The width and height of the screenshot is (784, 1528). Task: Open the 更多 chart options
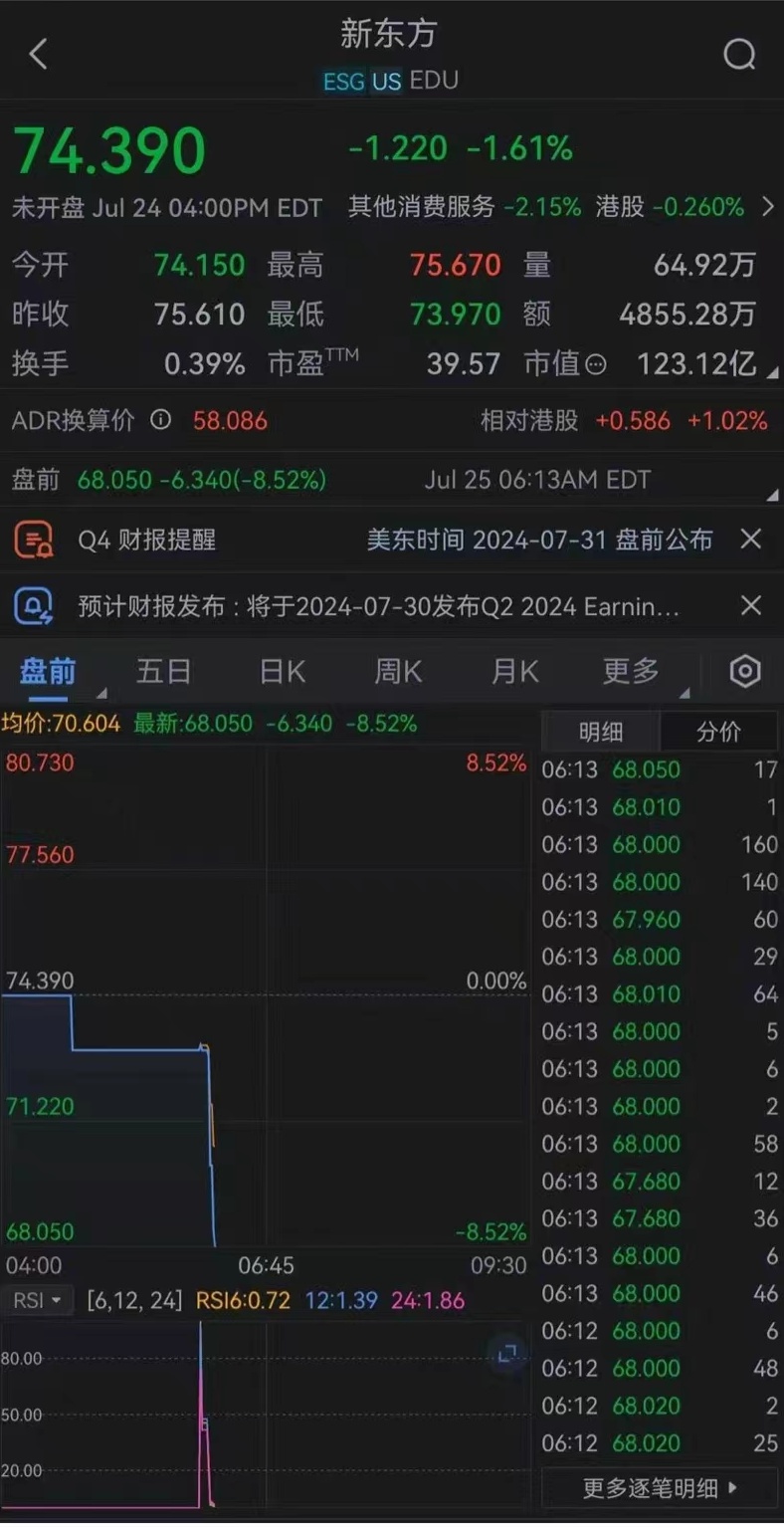[631, 672]
